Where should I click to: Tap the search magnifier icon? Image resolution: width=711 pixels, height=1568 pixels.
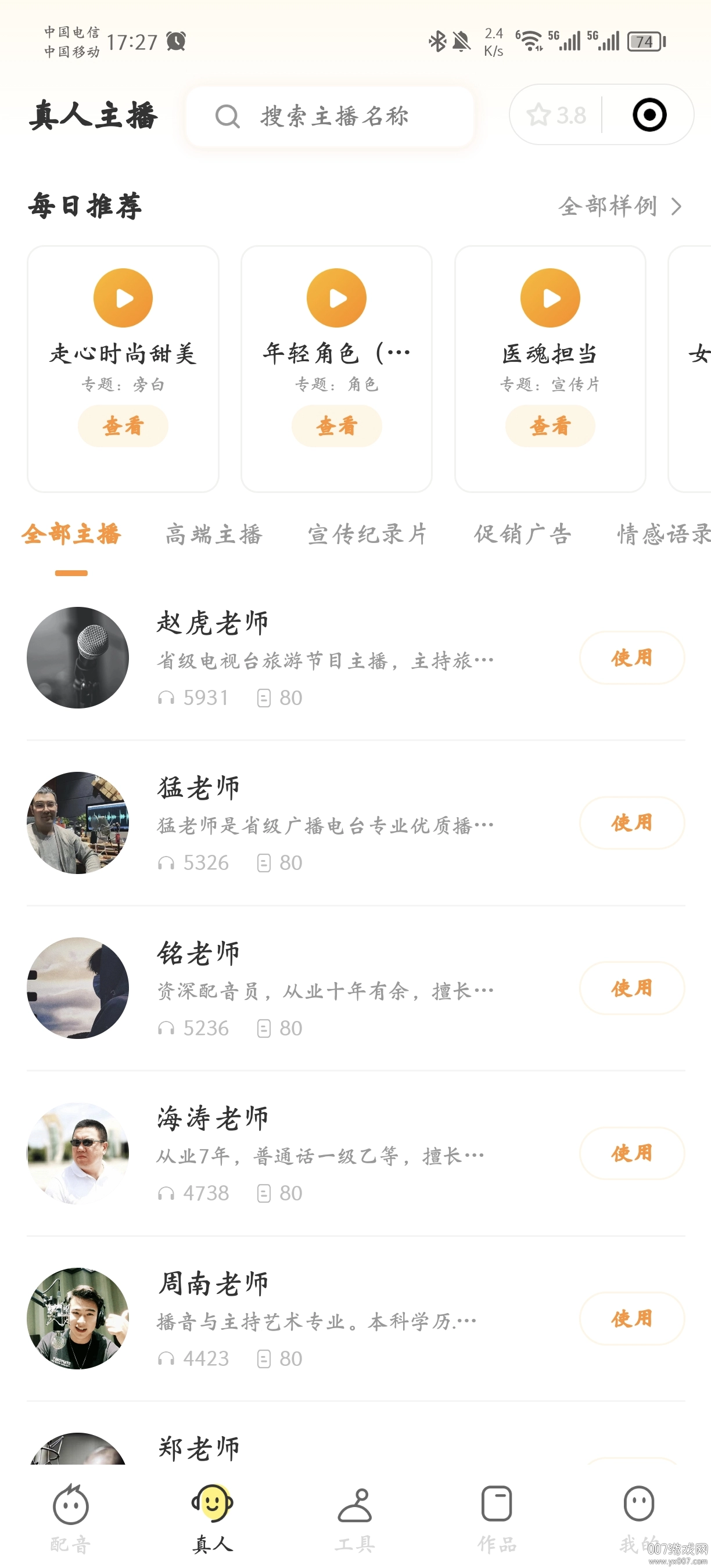(x=228, y=116)
